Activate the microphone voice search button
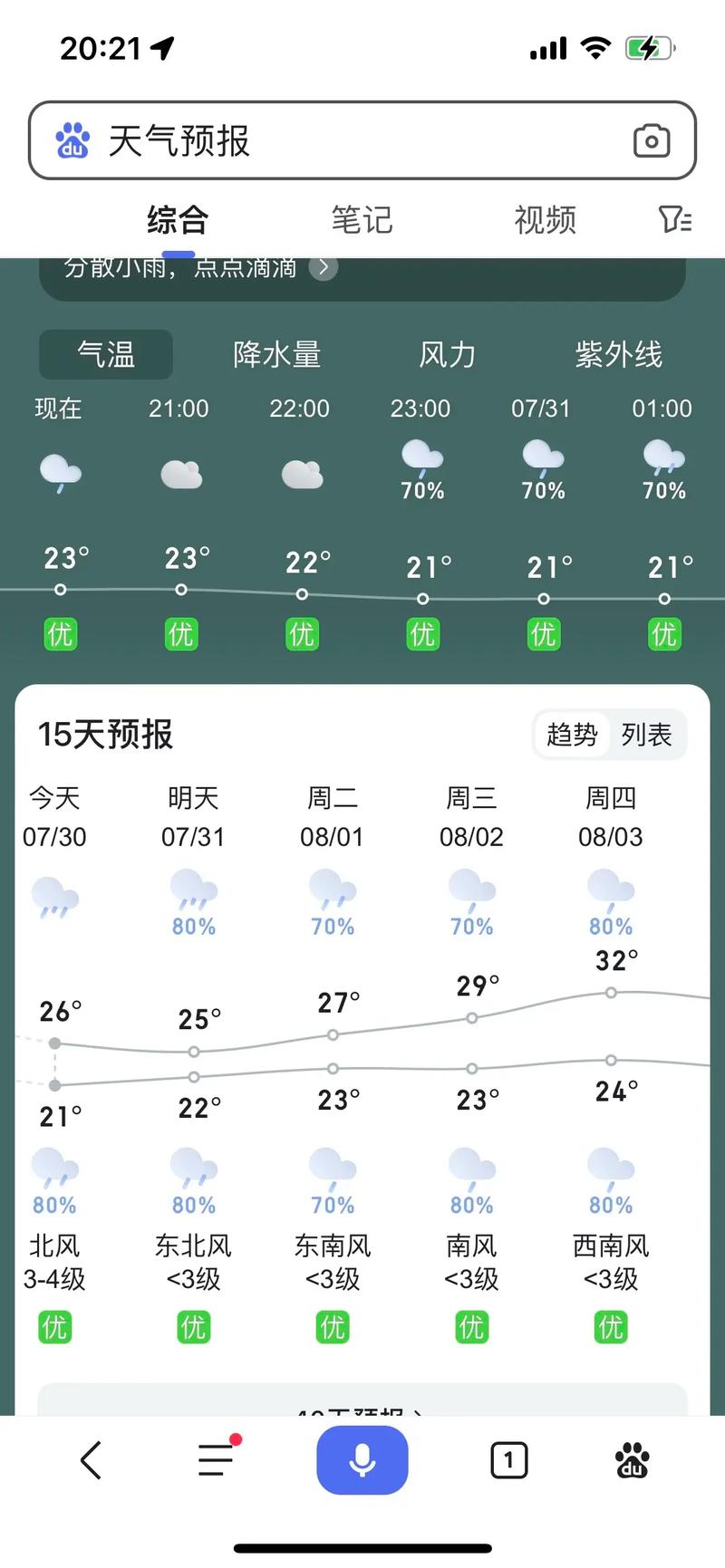Screen dimensions: 725x1568 [362, 1459]
